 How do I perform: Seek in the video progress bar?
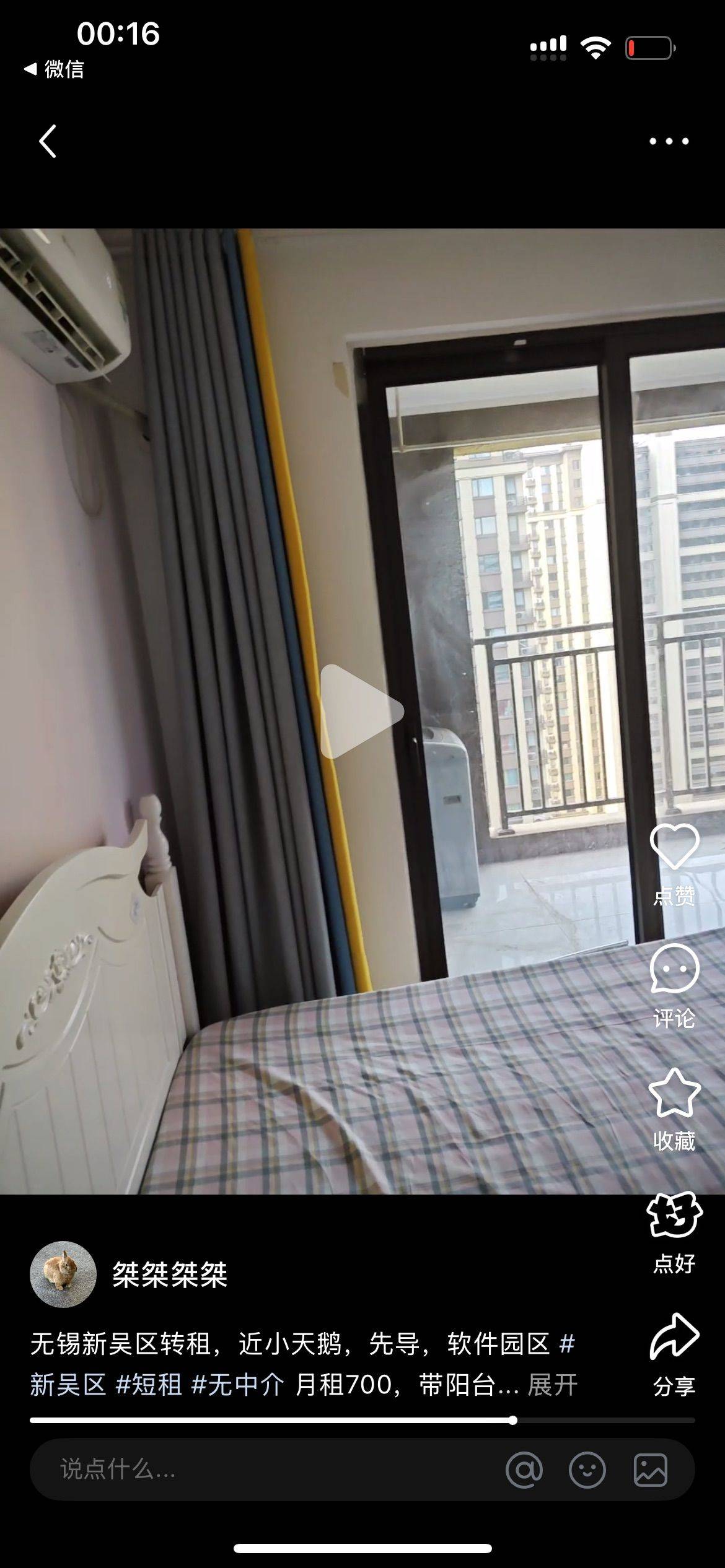(362, 1421)
